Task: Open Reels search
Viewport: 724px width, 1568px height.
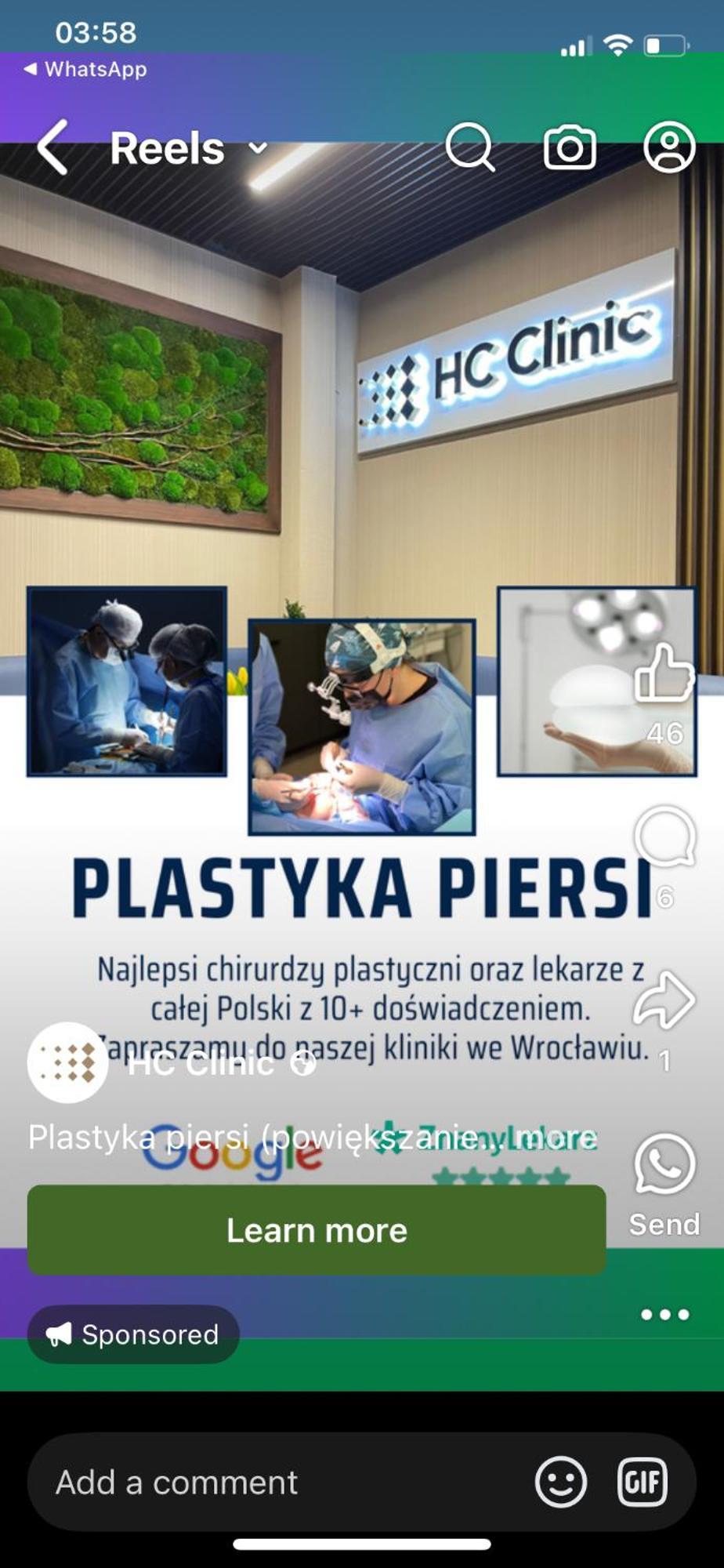Action: click(470, 147)
